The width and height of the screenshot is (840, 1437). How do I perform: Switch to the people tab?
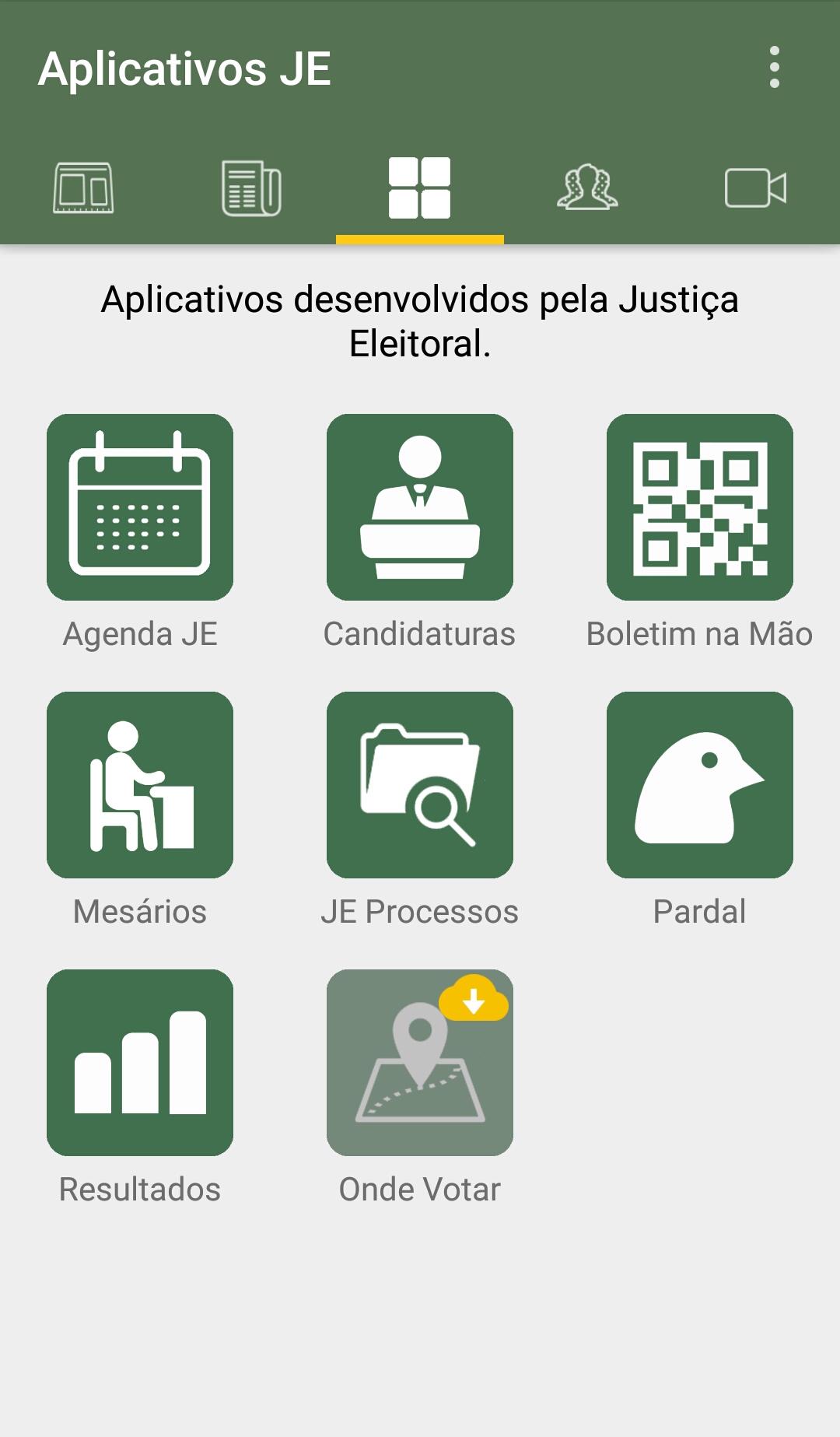(x=587, y=188)
